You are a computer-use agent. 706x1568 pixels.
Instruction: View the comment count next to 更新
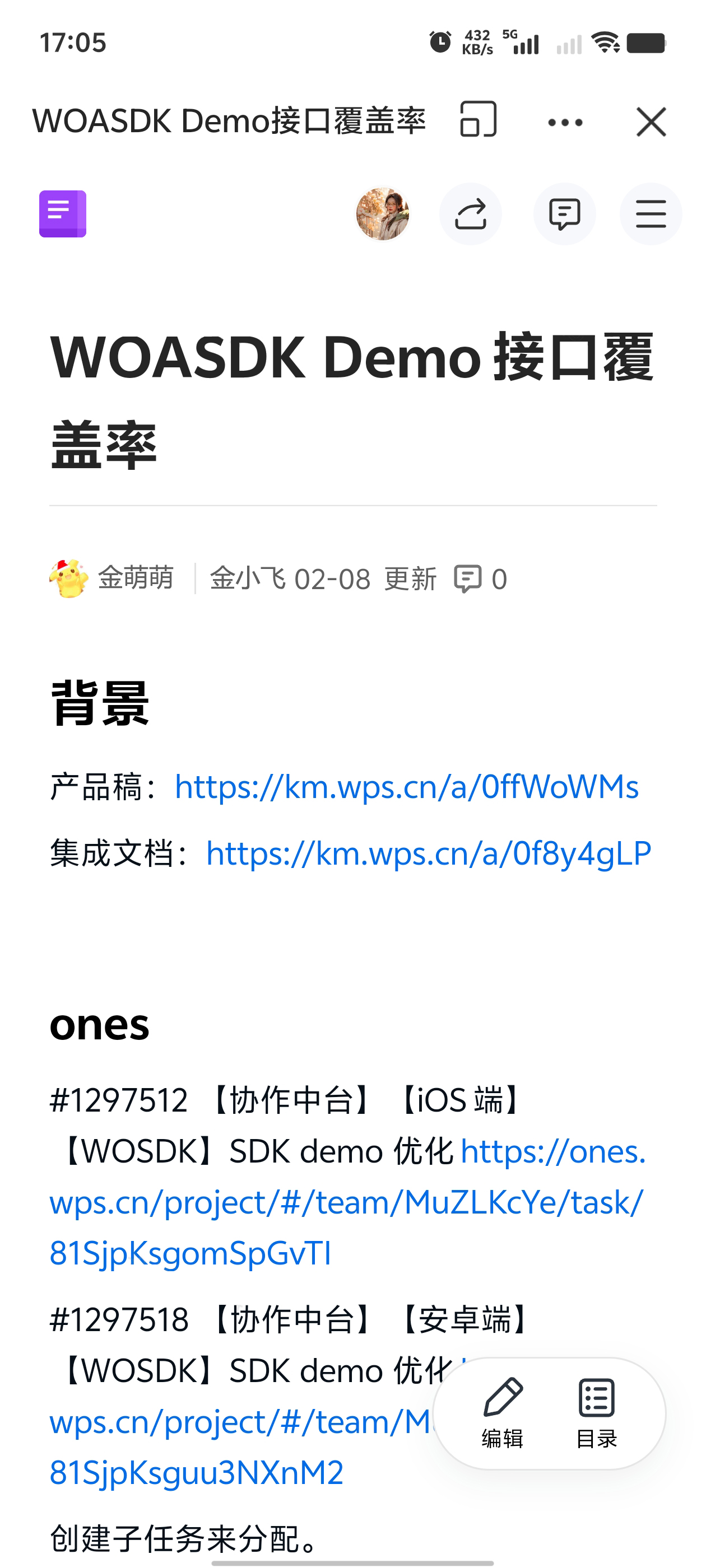click(x=480, y=579)
